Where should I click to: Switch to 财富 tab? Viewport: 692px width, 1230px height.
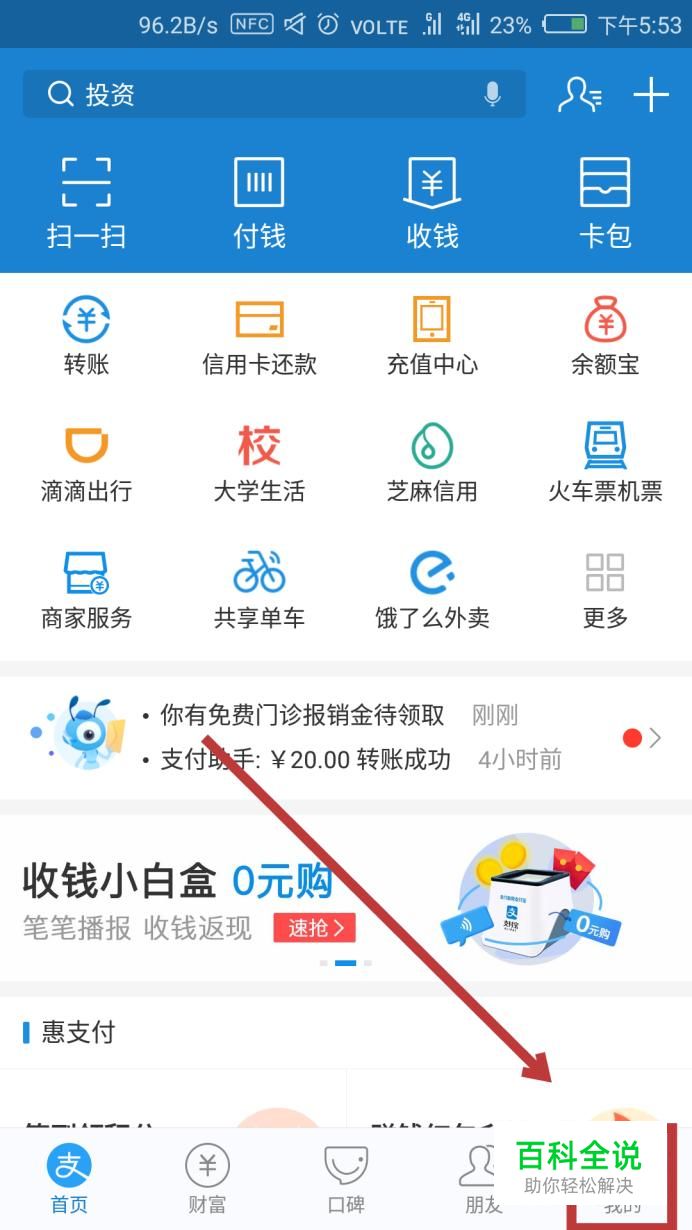(207, 1178)
